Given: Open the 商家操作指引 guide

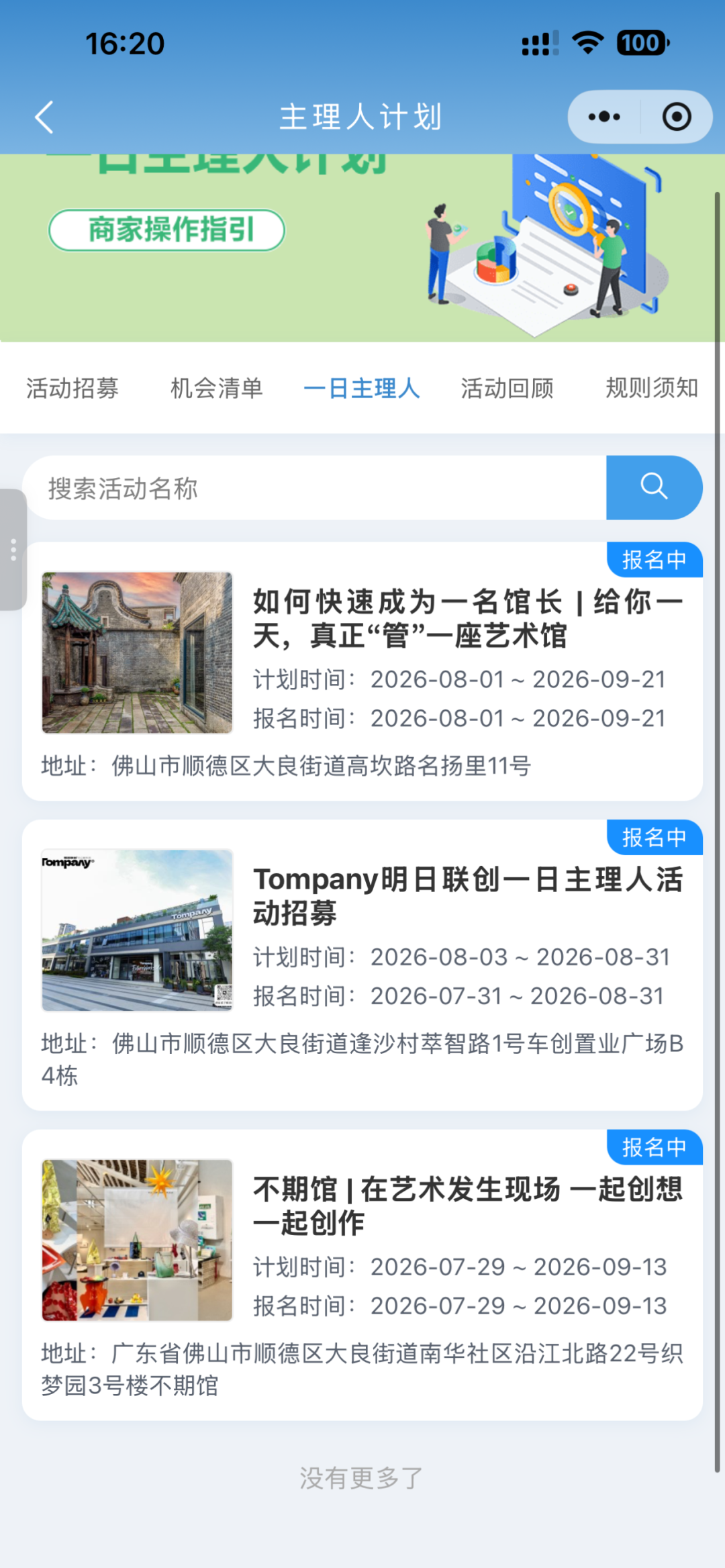Looking at the screenshot, I should (x=167, y=230).
